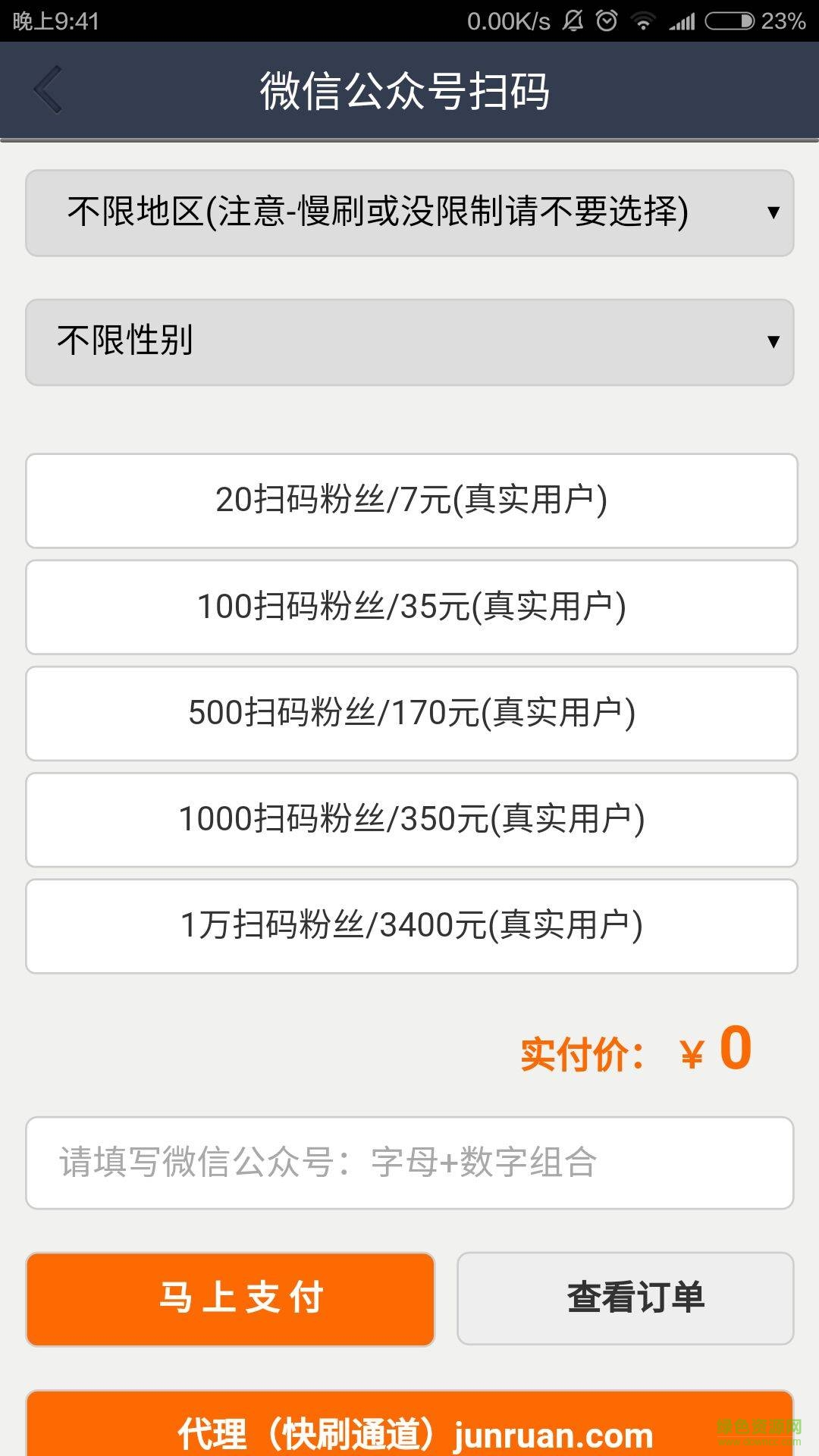This screenshot has width=819, height=1456.
Task: Open the 代理（快刷通道）junruan.com button
Action: pyautogui.click(x=409, y=1429)
